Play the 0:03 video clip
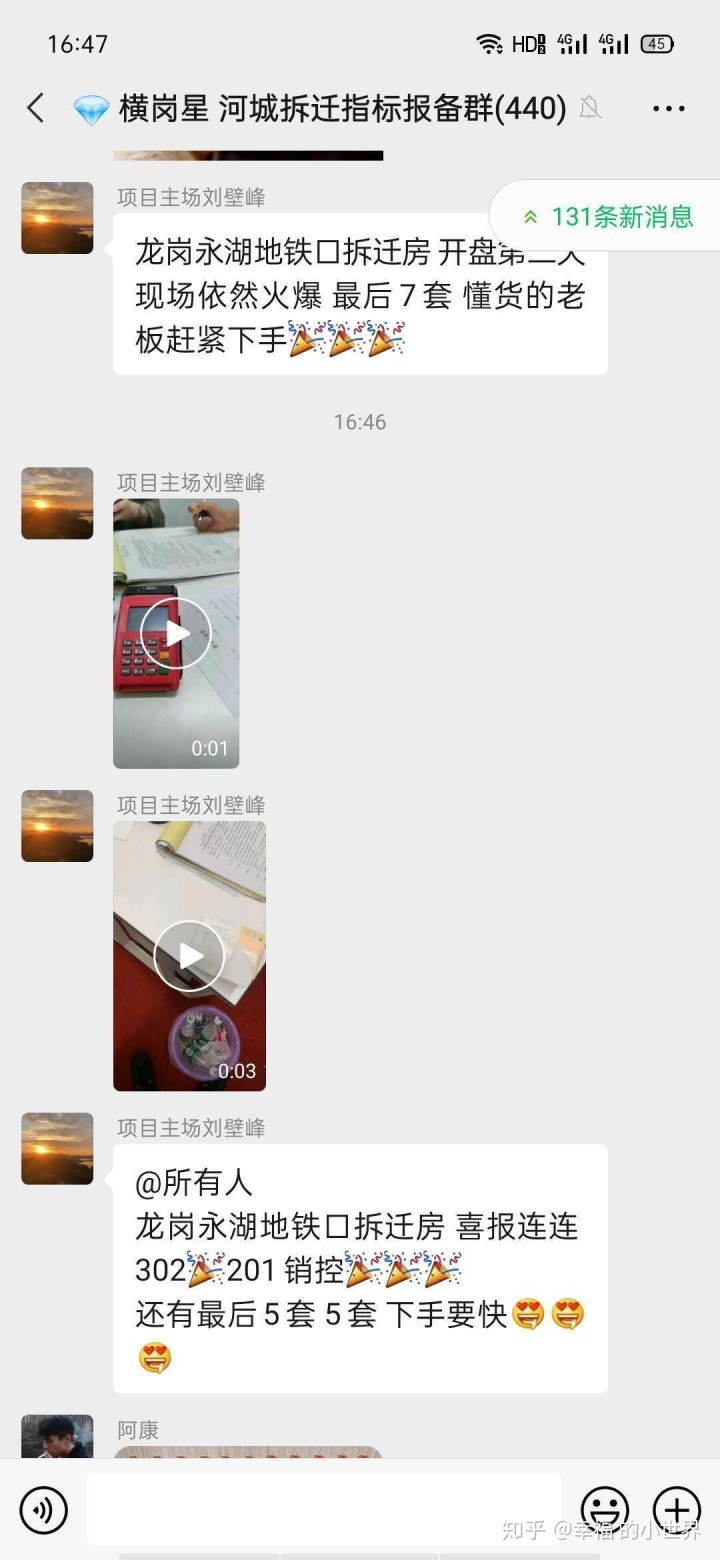720x1560 pixels. 189,956
